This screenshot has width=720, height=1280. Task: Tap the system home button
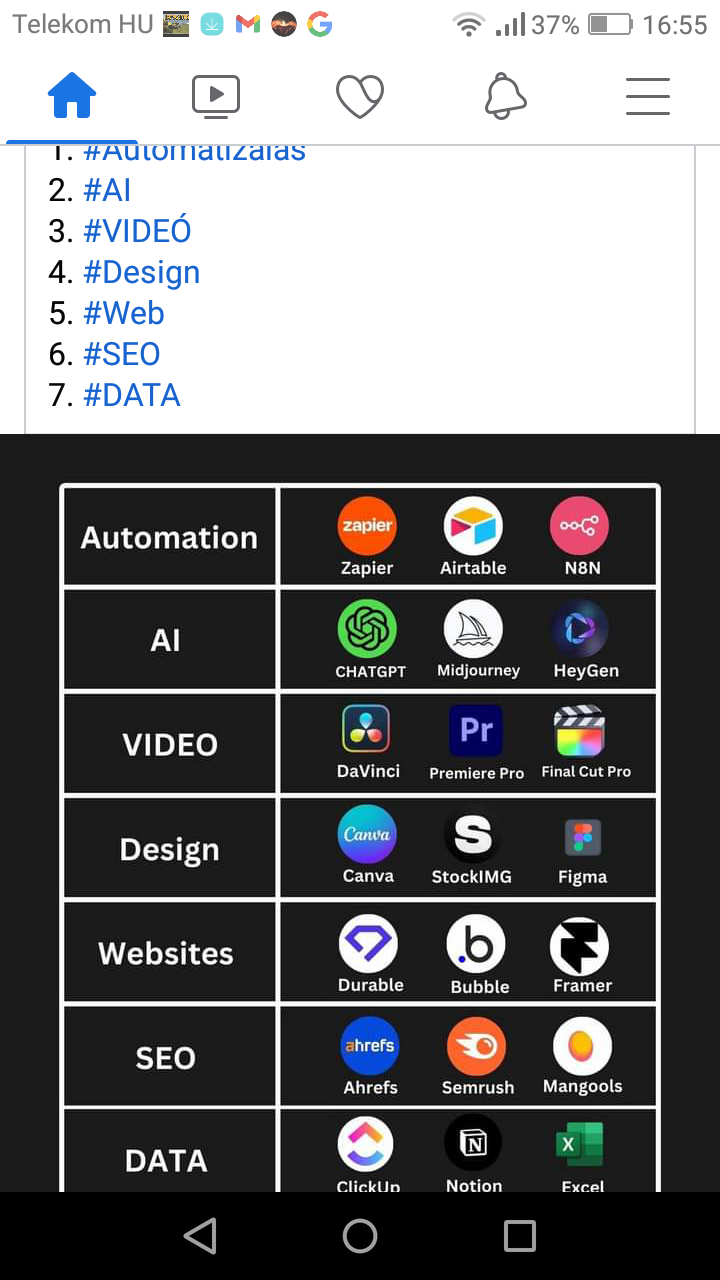point(360,1236)
